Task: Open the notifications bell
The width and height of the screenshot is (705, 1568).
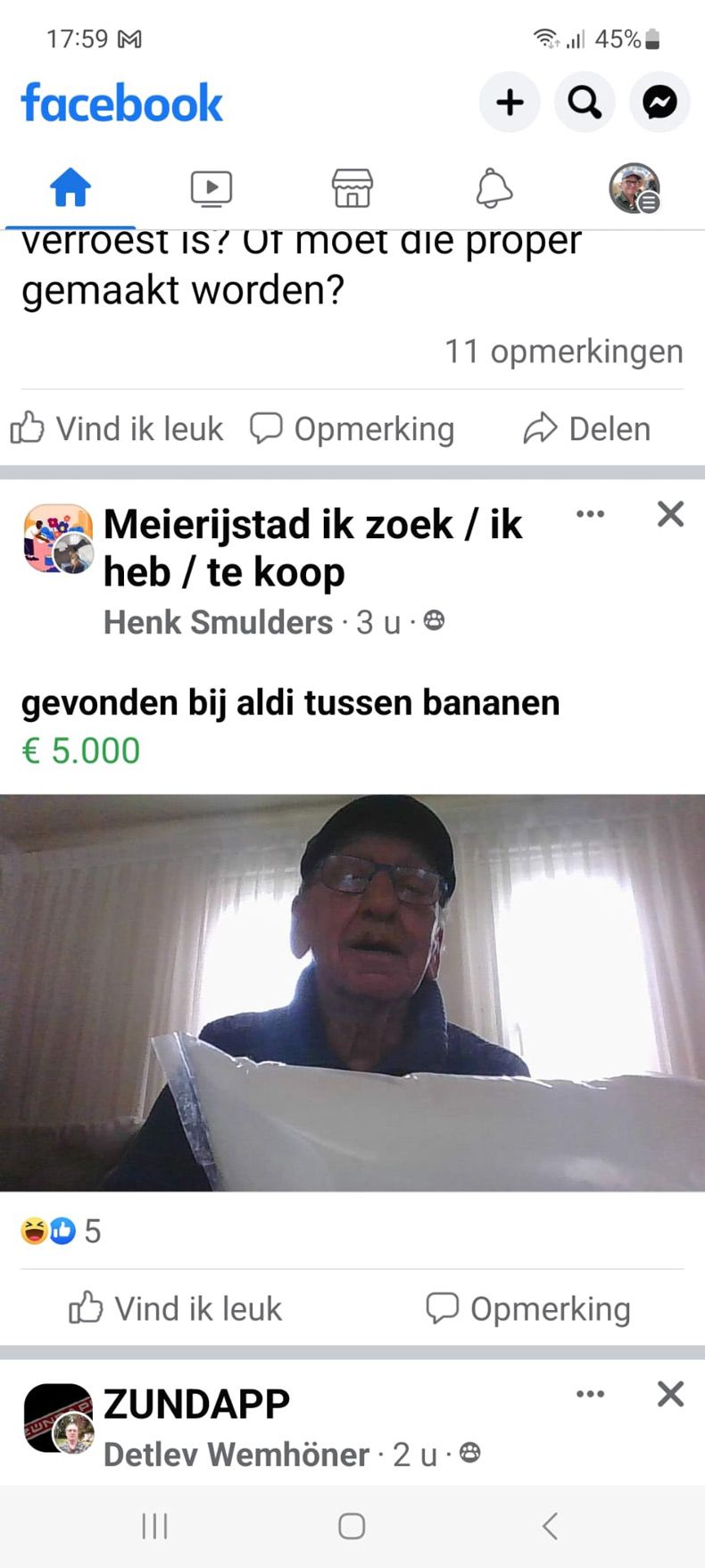Action: [495, 188]
